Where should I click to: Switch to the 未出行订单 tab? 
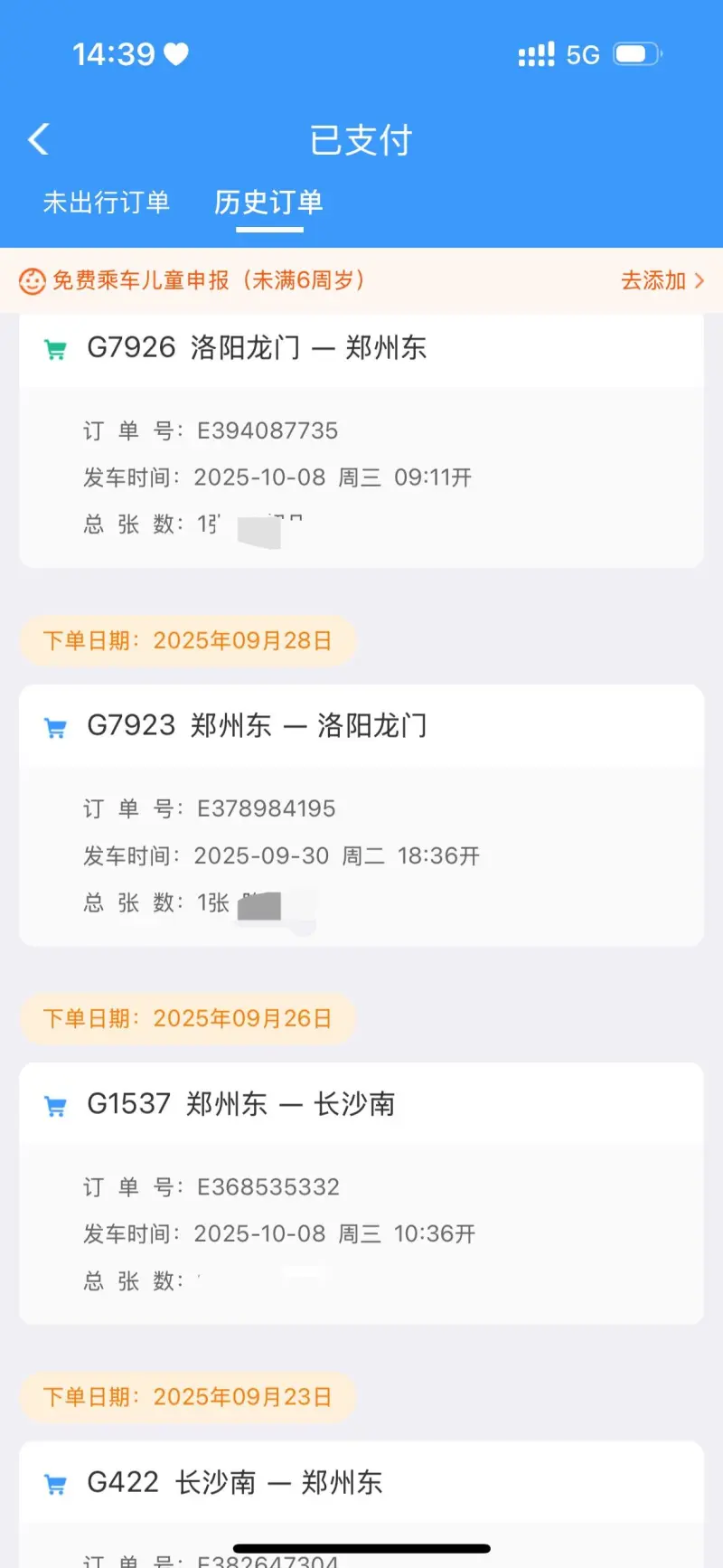[x=106, y=203]
